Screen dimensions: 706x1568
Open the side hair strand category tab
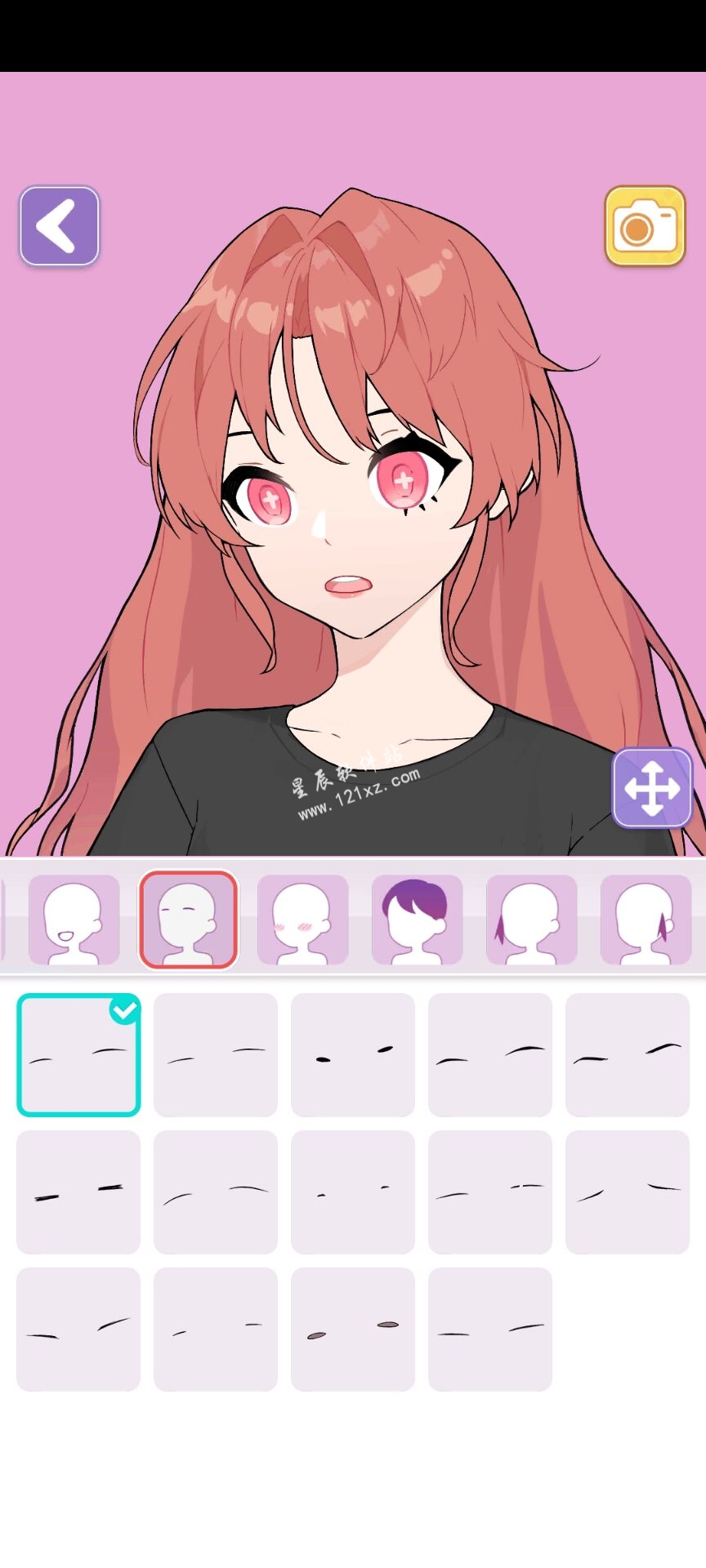[646, 920]
